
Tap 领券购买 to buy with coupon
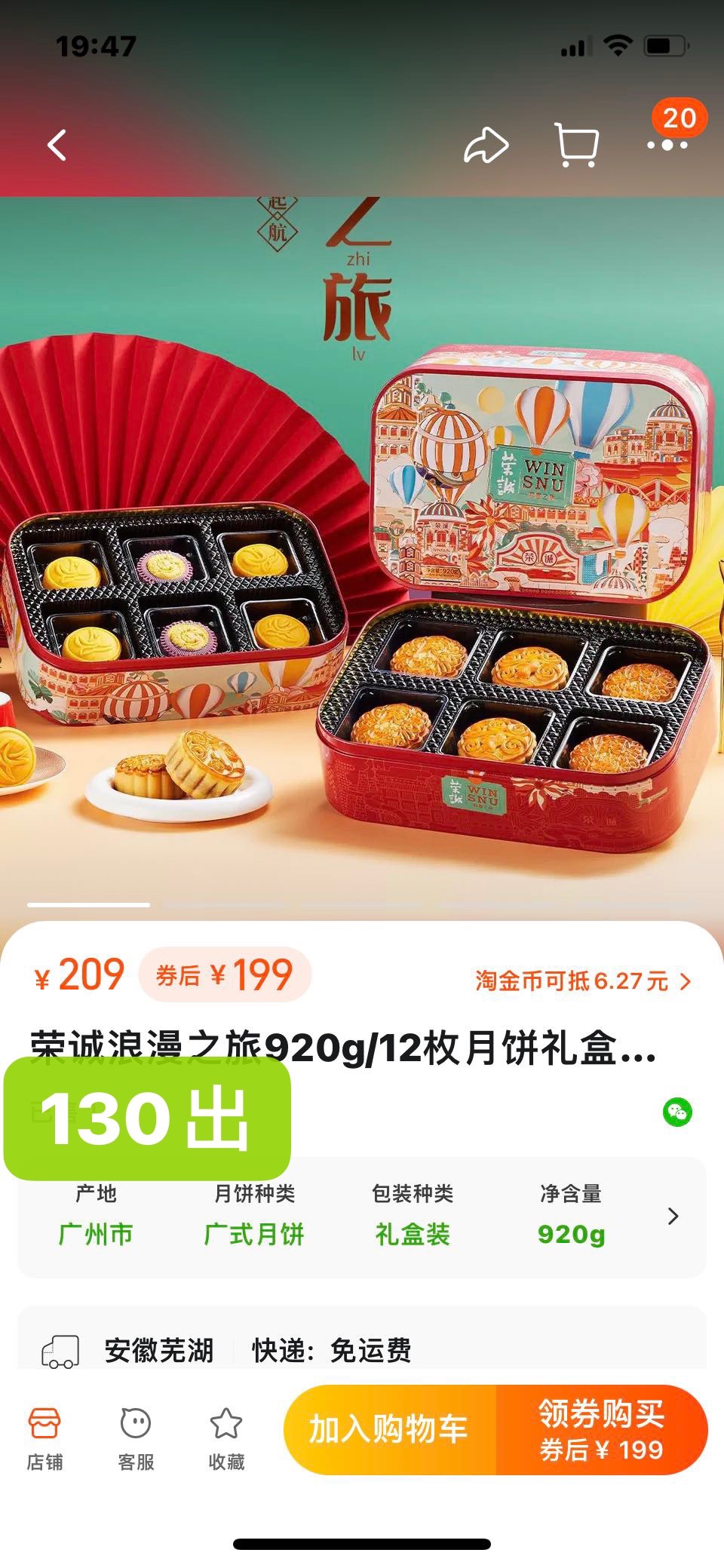(x=601, y=1430)
